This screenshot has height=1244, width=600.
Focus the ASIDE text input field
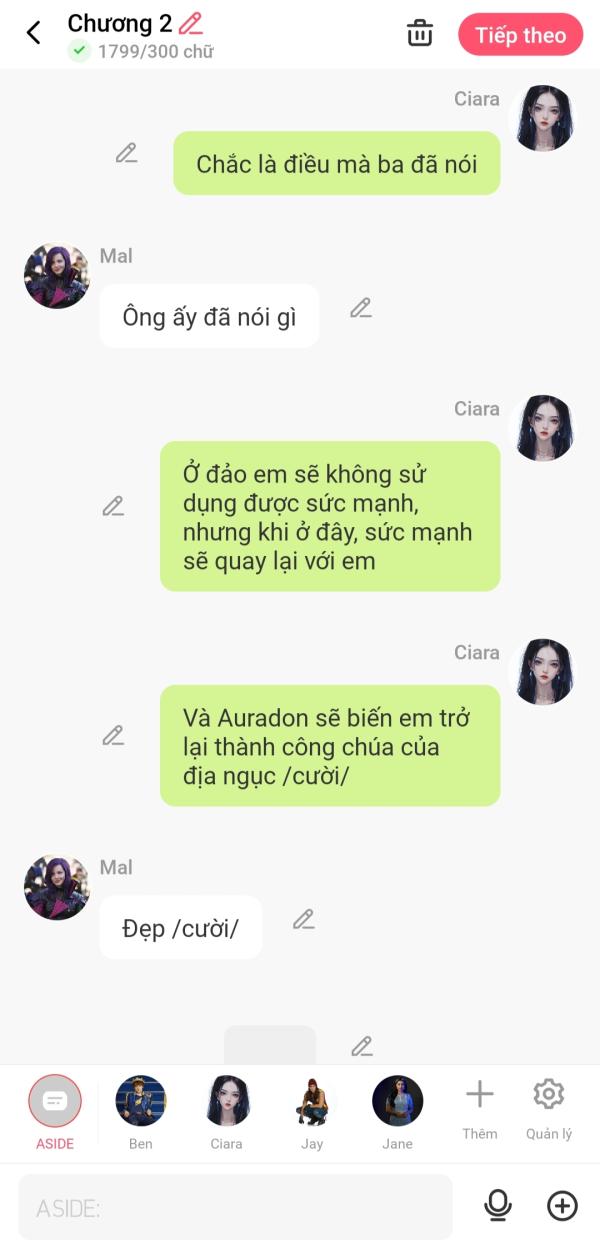pyautogui.click(x=235, y=1208)
